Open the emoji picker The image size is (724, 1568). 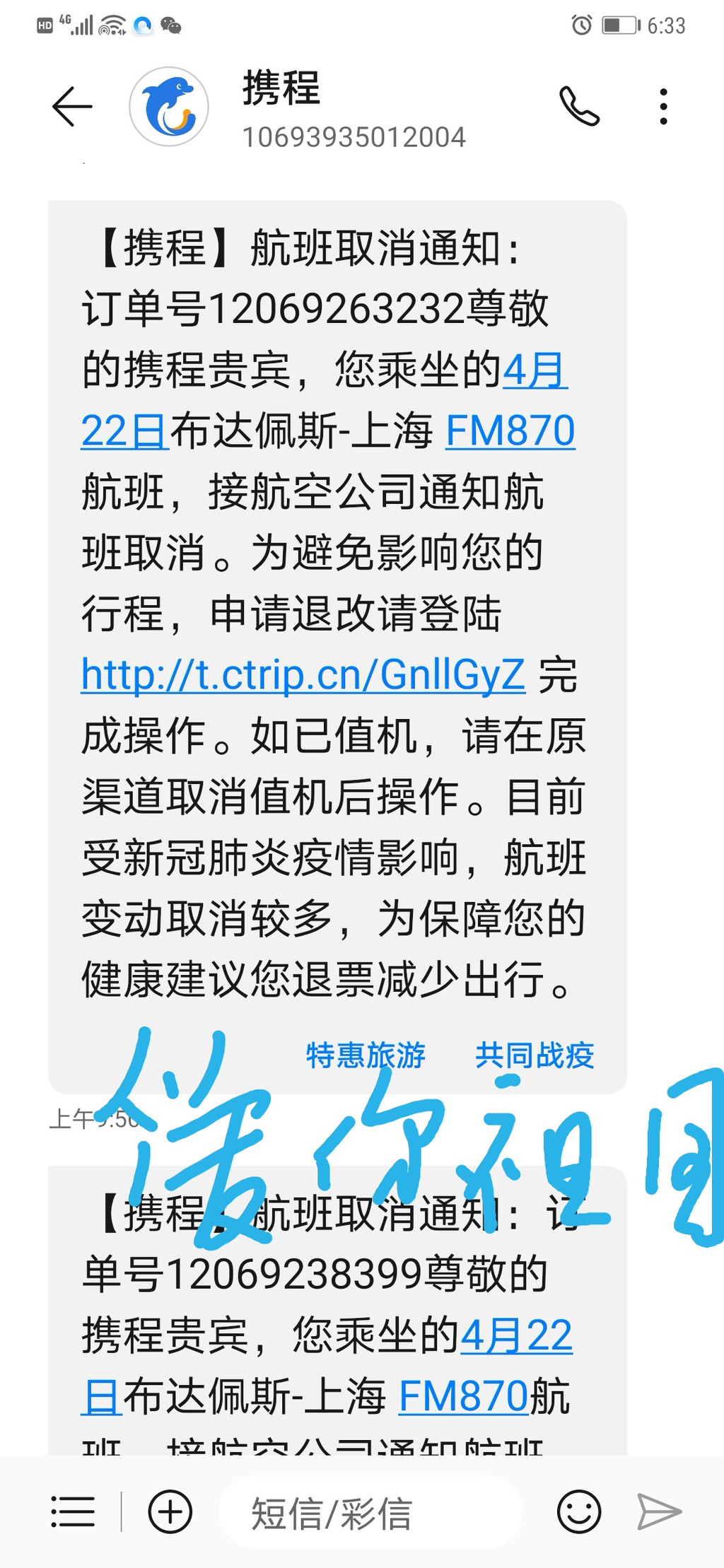point(579,1512)
